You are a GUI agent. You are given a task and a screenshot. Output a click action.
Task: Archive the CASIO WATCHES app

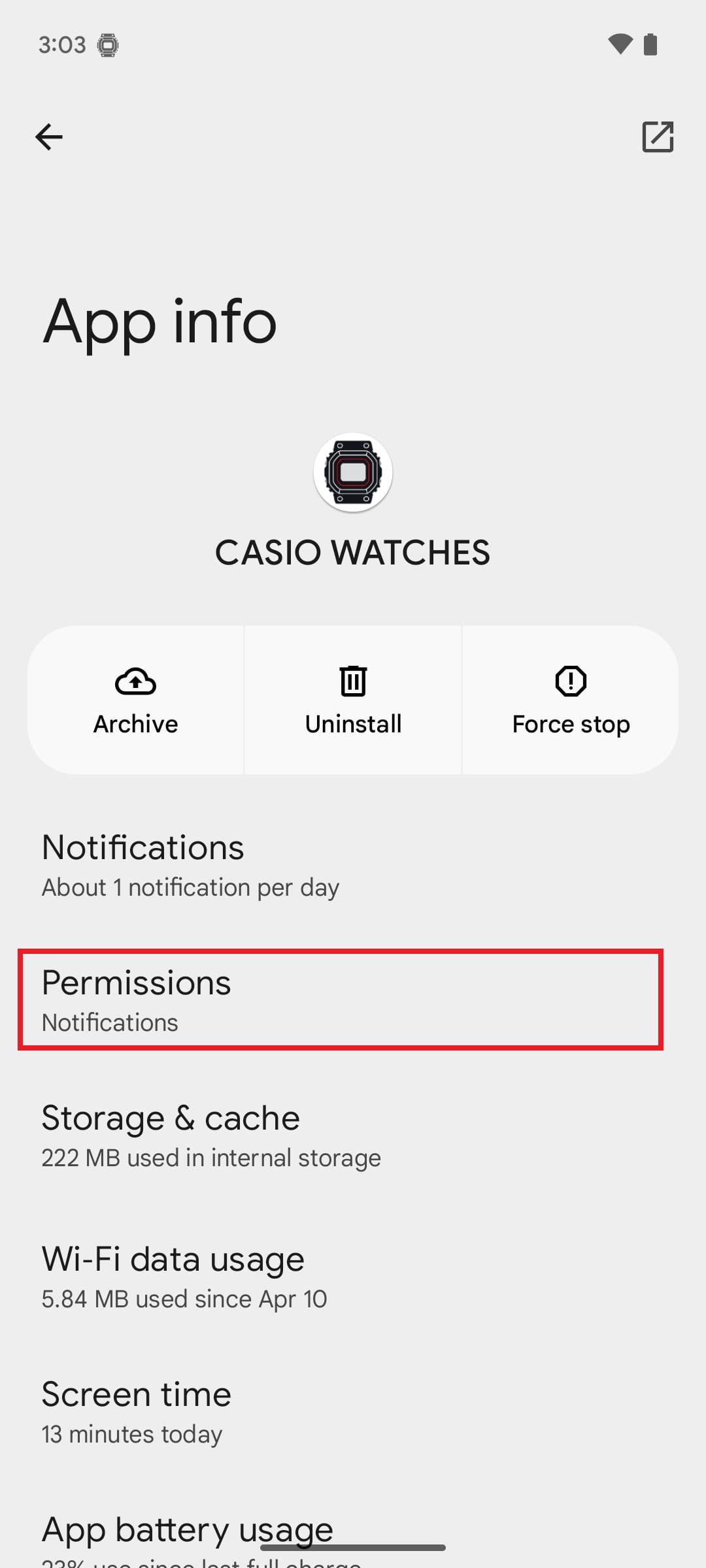[136, 700]
